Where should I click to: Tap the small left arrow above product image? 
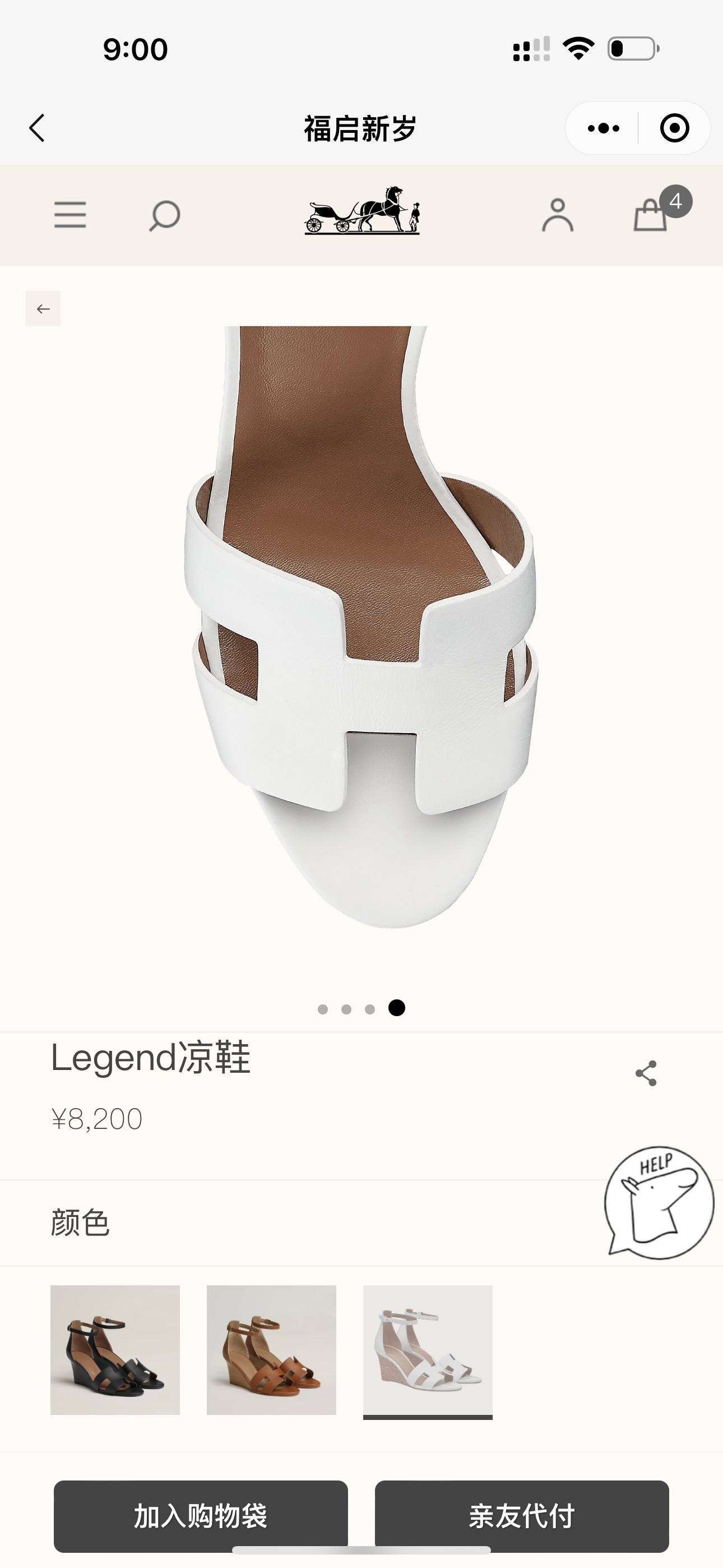43,308
